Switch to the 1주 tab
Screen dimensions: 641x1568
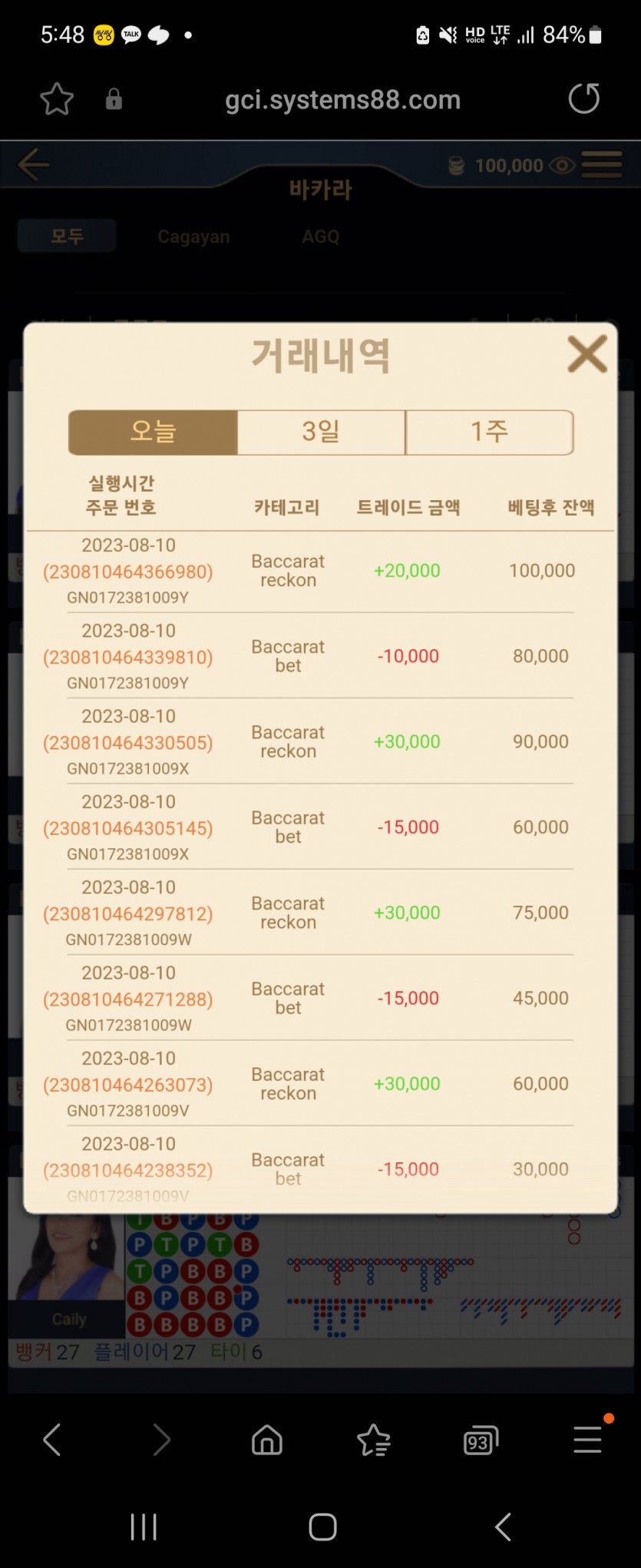click(x=490, y=433)
